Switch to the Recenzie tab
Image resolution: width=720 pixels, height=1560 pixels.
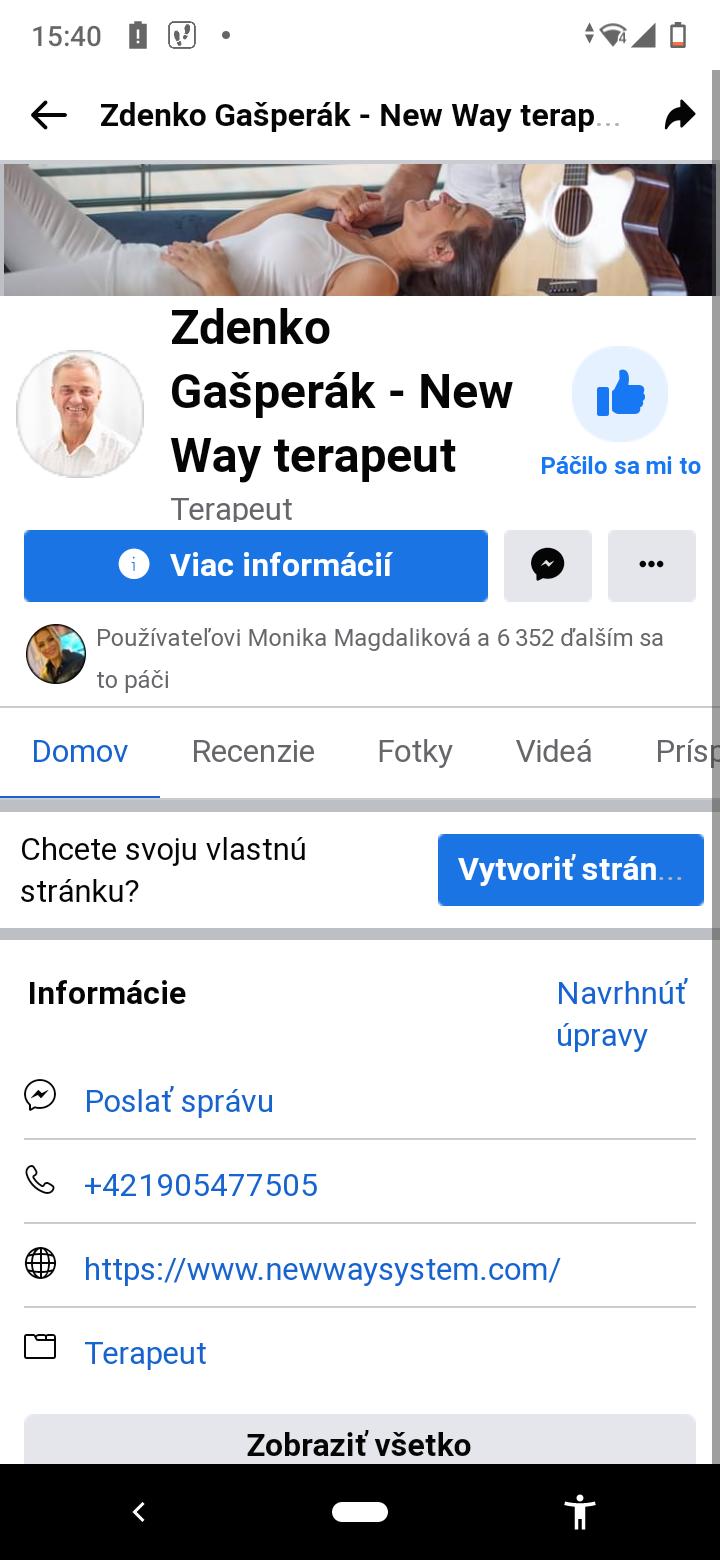click(x=253, y=752)
